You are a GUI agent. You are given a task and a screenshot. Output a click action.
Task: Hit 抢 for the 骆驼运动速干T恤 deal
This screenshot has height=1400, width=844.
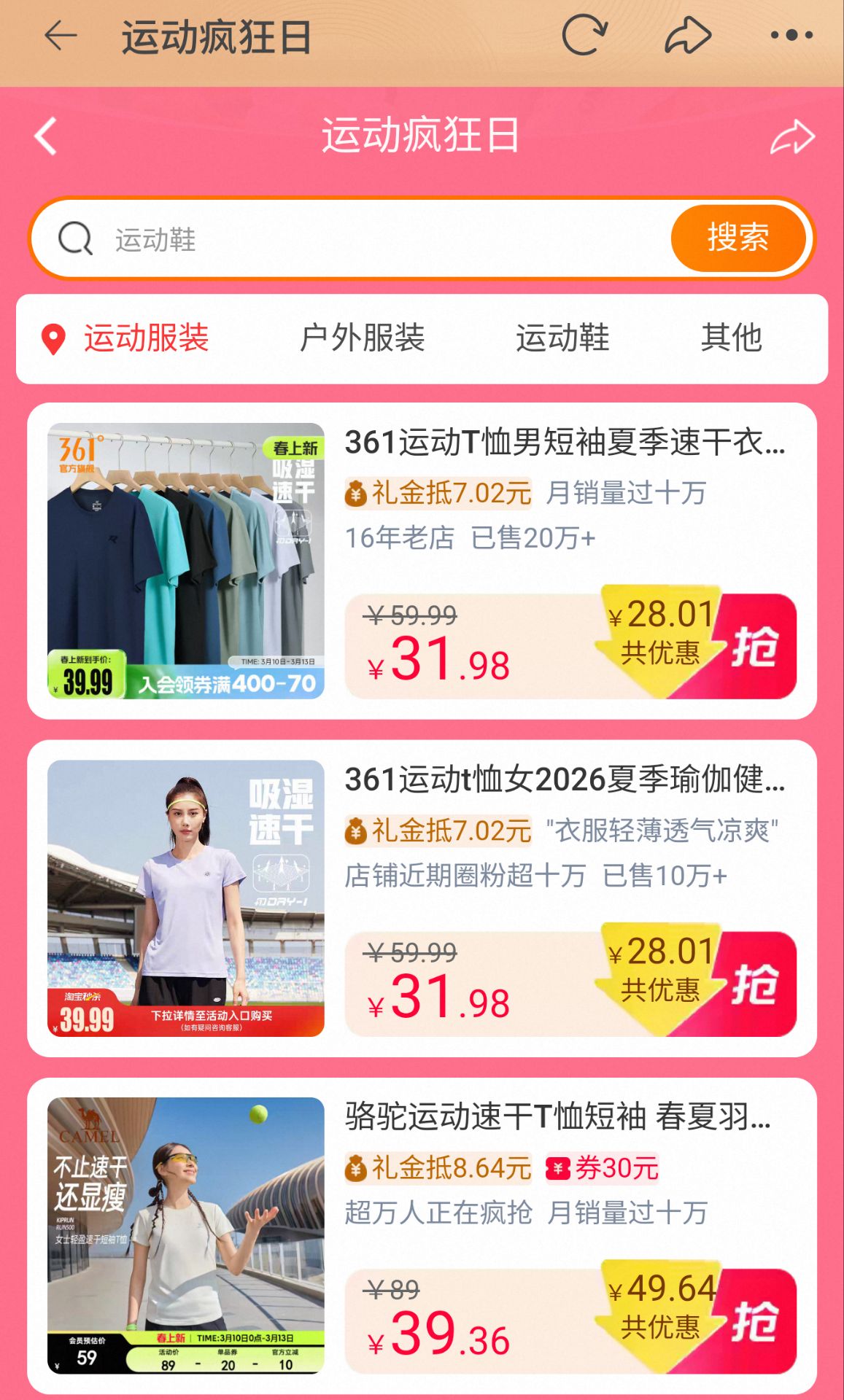pyautogui.click(x=755, y=1321)
